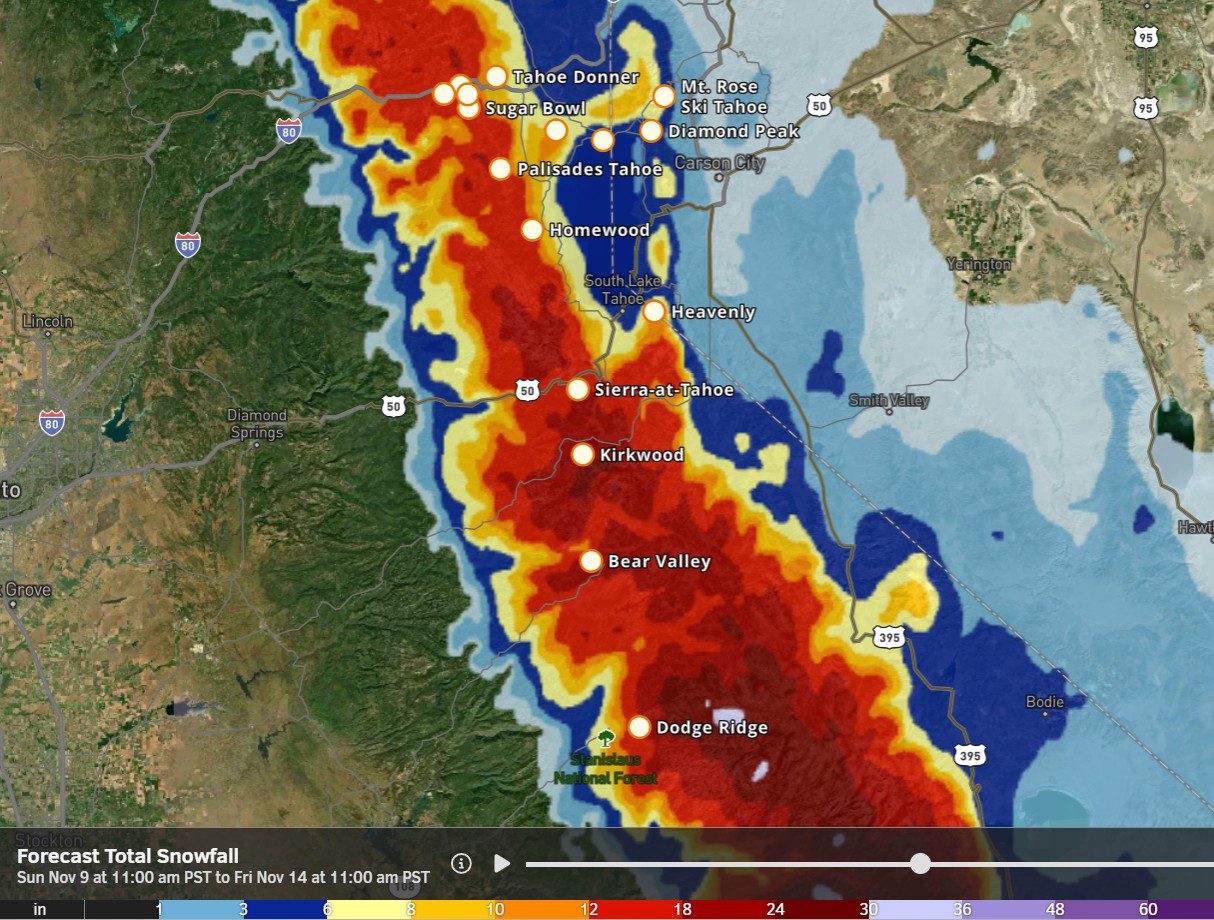Tap the timeline slider handle
Viewport: 1214px width, 920px height.
click(x=920, y=863)
